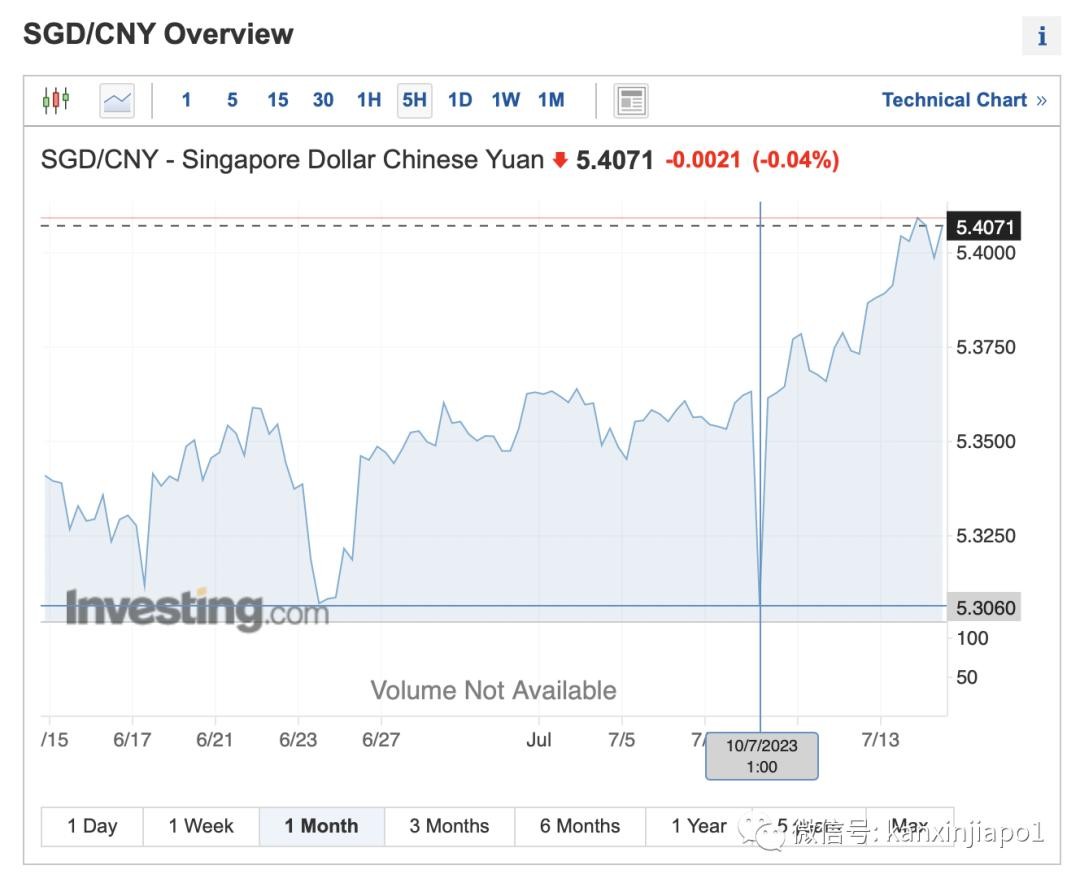This screenshot has width=1080, height=883.
Task: View the 3 Months range
Action: (x=449, y=826)
